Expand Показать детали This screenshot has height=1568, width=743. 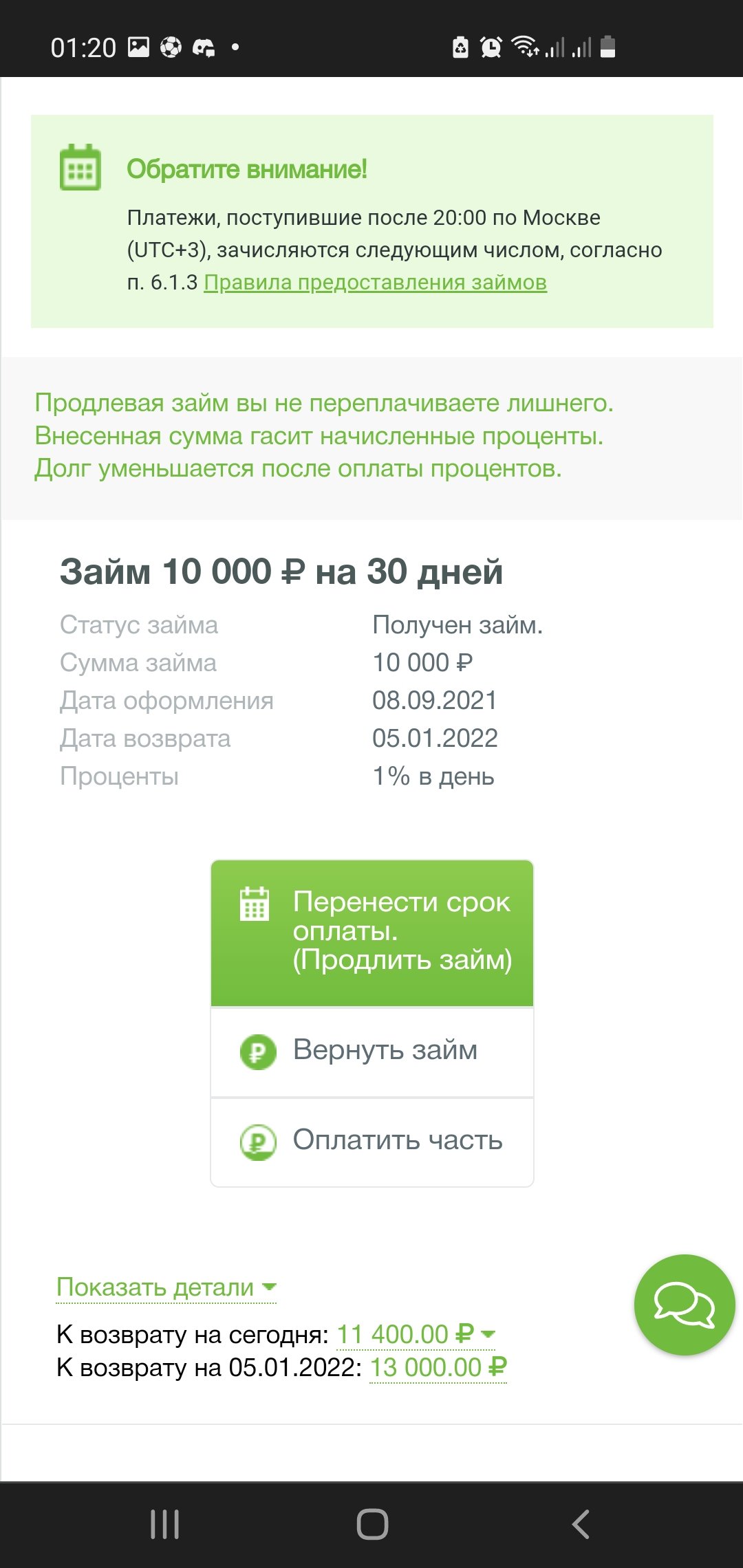tap(166, 1287)
